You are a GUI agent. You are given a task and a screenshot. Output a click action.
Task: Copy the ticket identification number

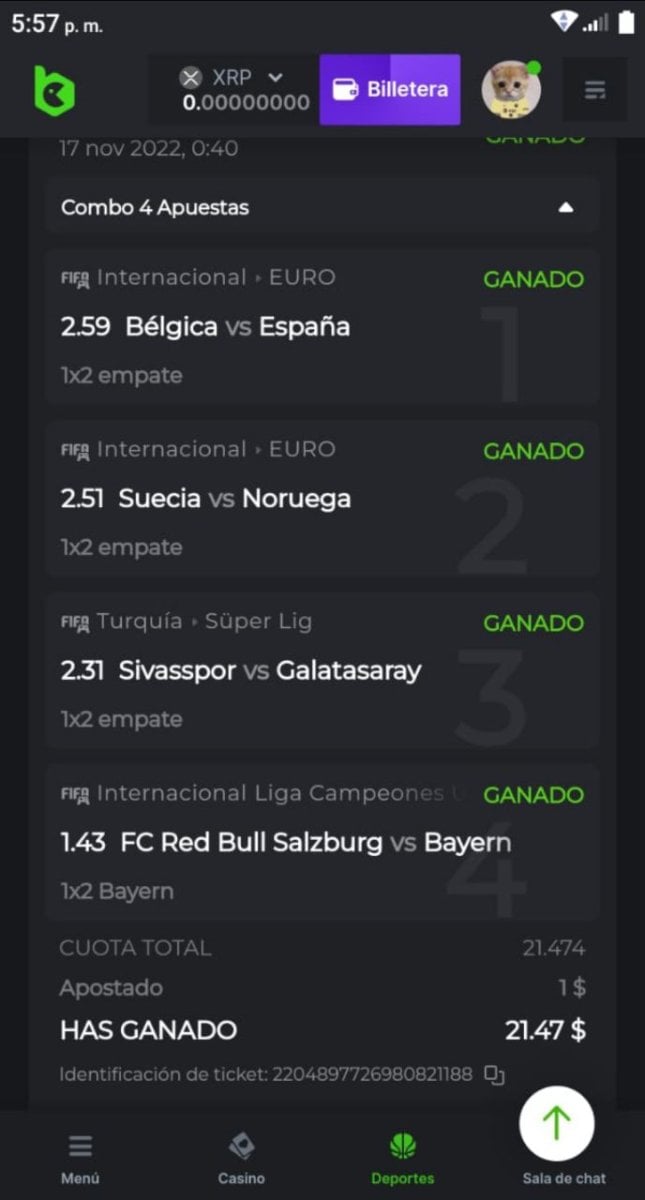[494, 1075]
